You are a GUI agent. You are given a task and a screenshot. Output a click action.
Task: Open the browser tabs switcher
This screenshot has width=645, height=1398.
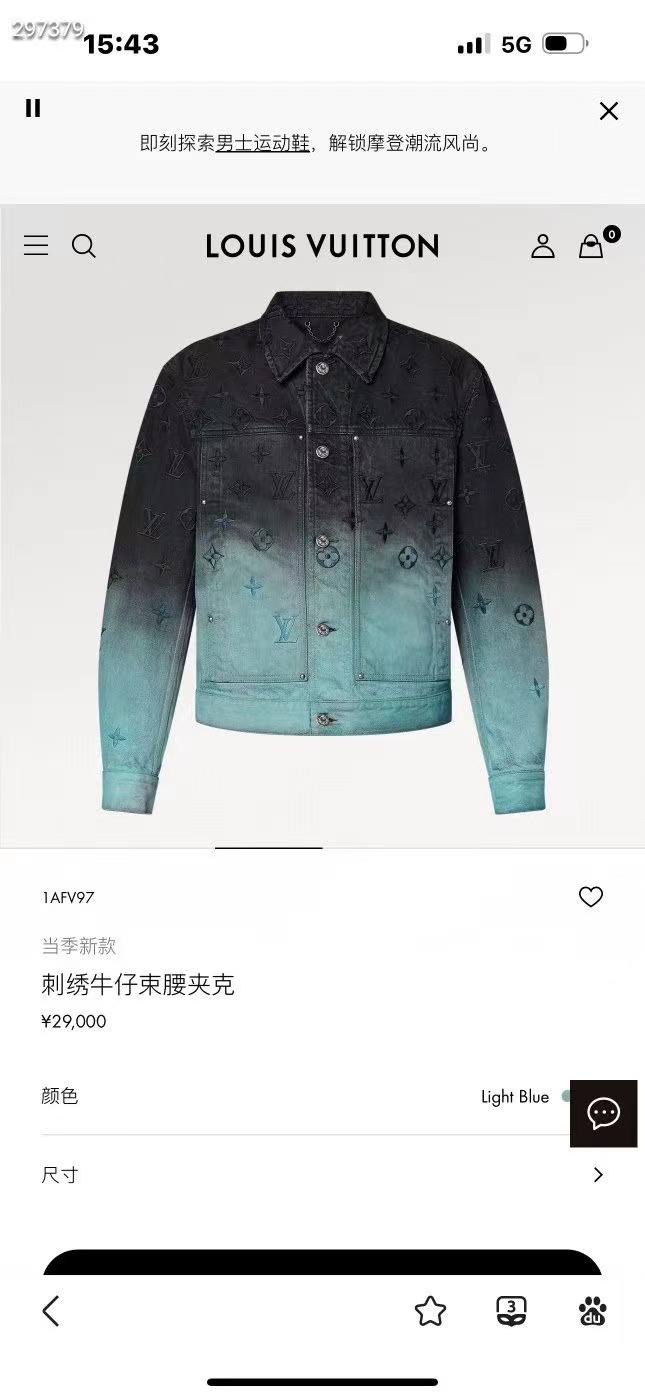(511, 1311)
